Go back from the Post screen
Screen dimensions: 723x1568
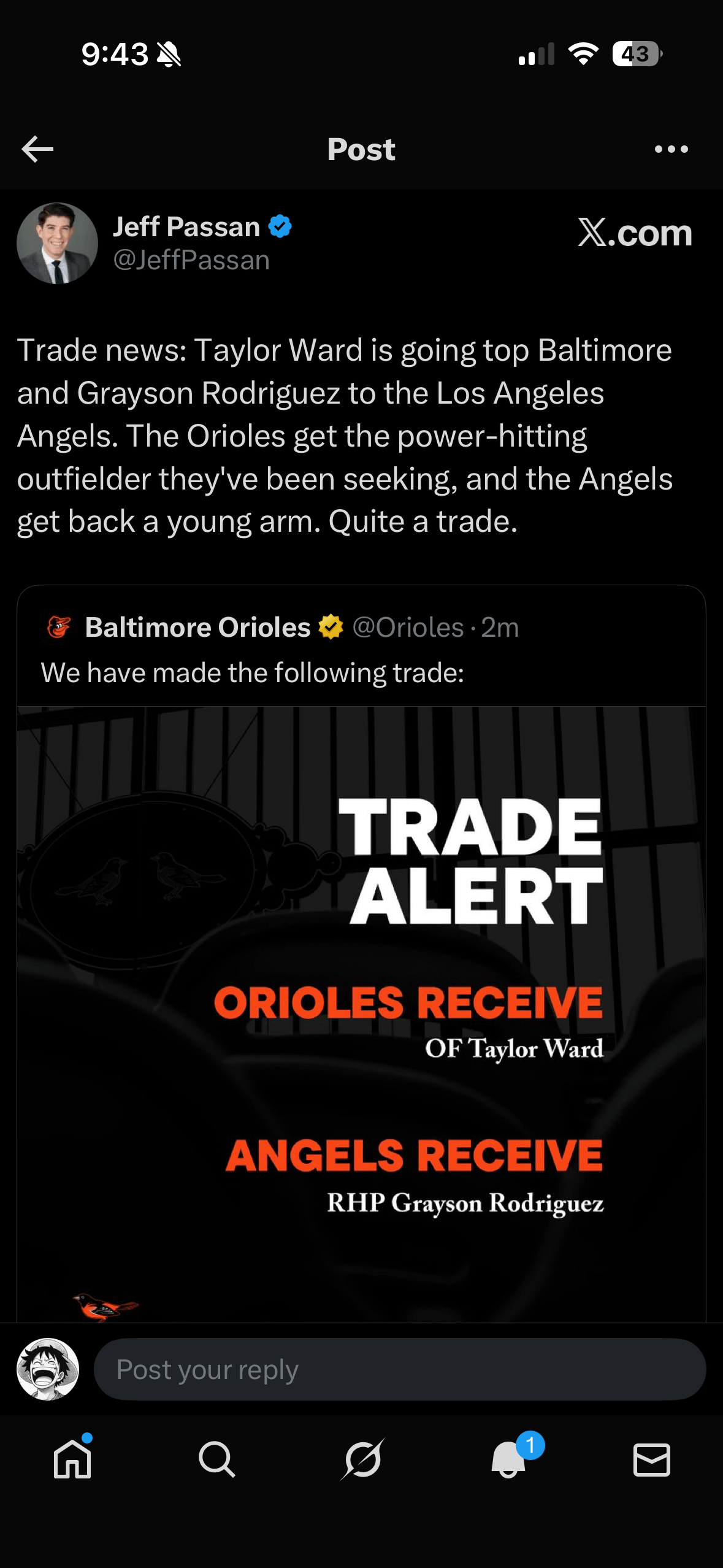tap(37, 149)
